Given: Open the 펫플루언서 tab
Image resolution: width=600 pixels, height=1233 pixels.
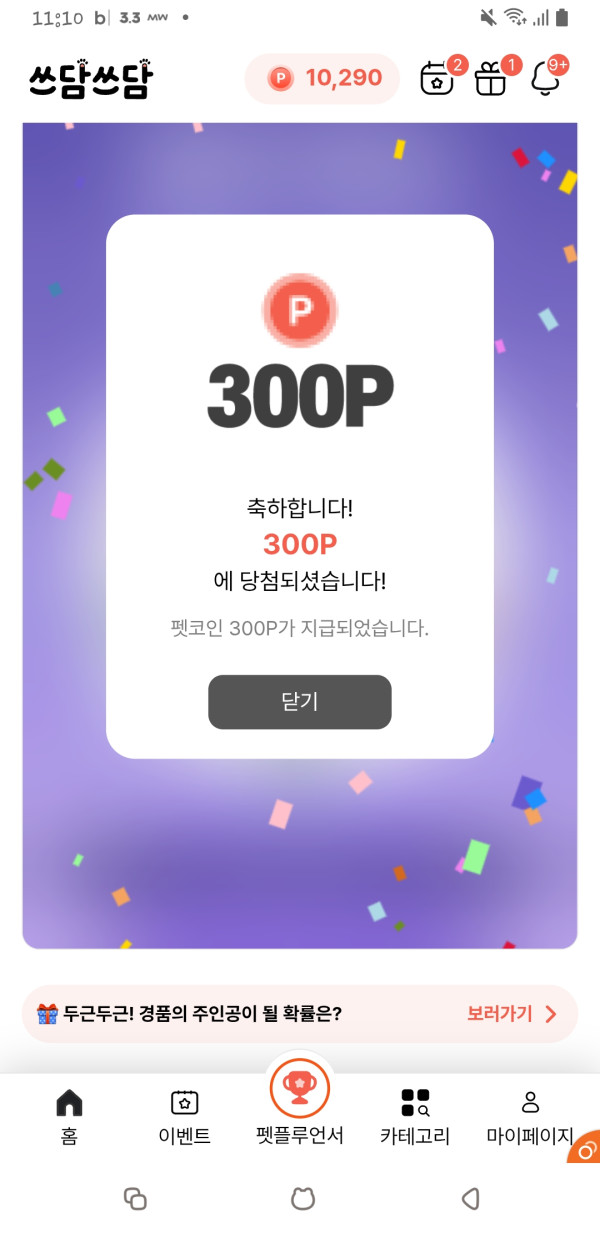Looking at the screenshot, I should [299, 1105].
